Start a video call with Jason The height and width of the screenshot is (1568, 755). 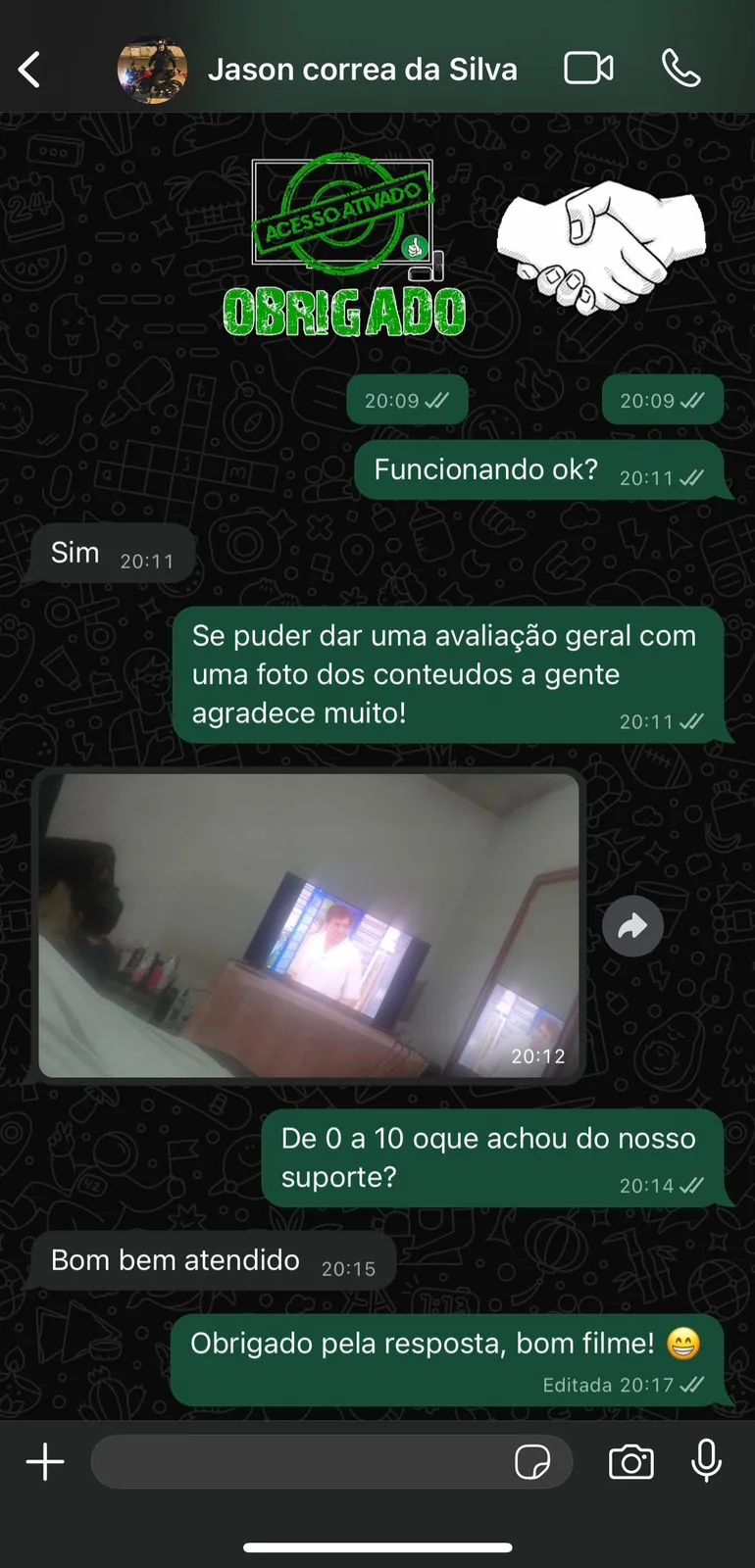(x=588, y=69)
